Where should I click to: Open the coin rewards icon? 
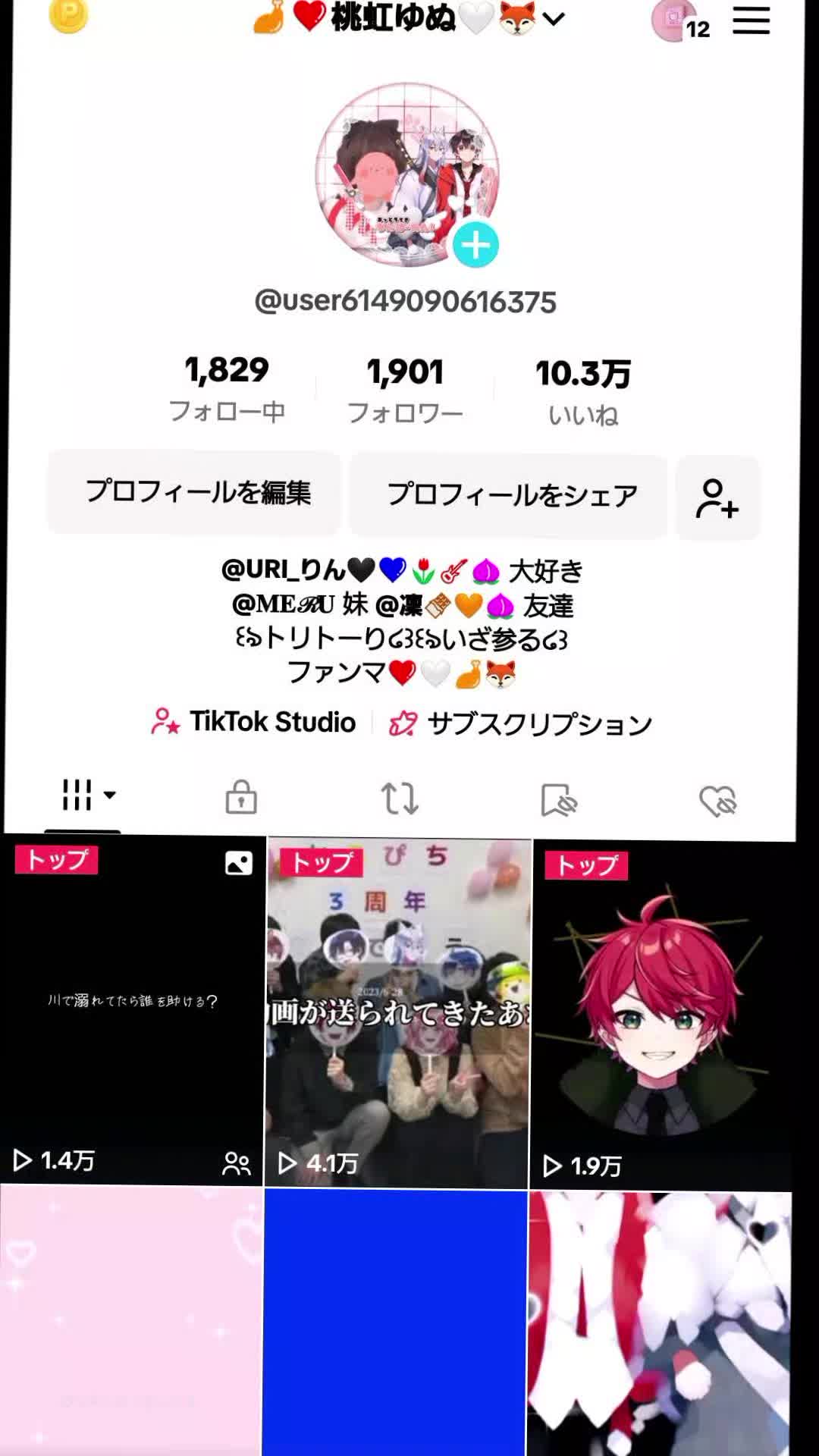click(x=68, y=15)
